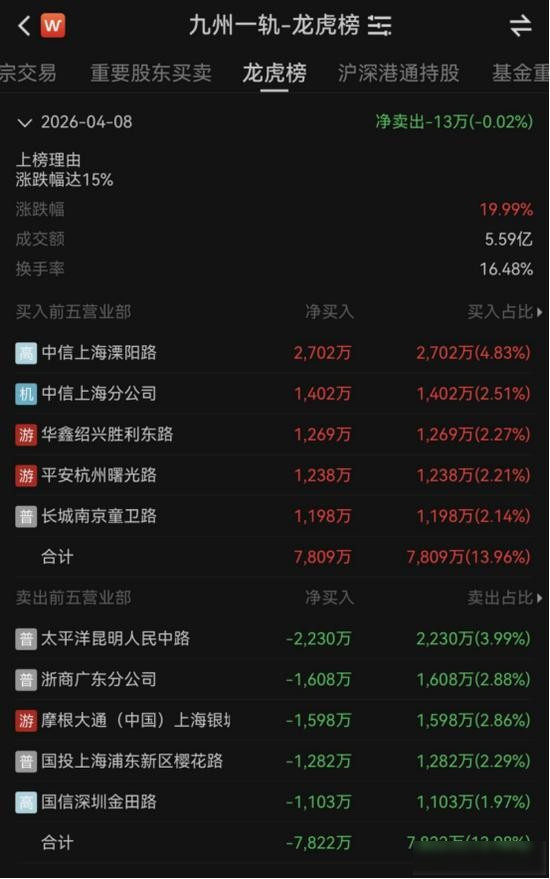View details for 平安杭州曙光路
550x879 pixels.
[274, 475]
